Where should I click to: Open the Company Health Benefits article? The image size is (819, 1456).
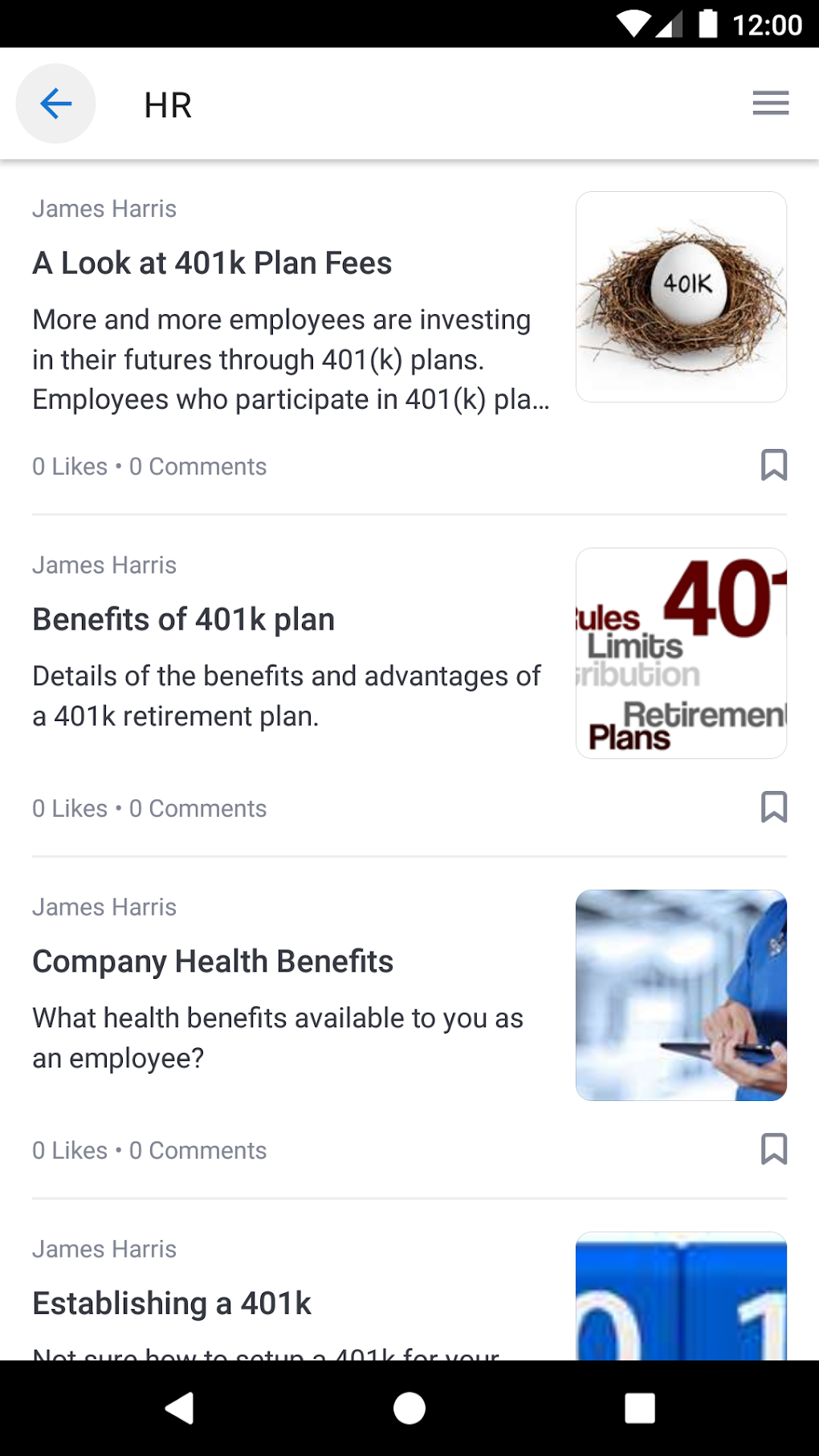[x=213, y=961]
